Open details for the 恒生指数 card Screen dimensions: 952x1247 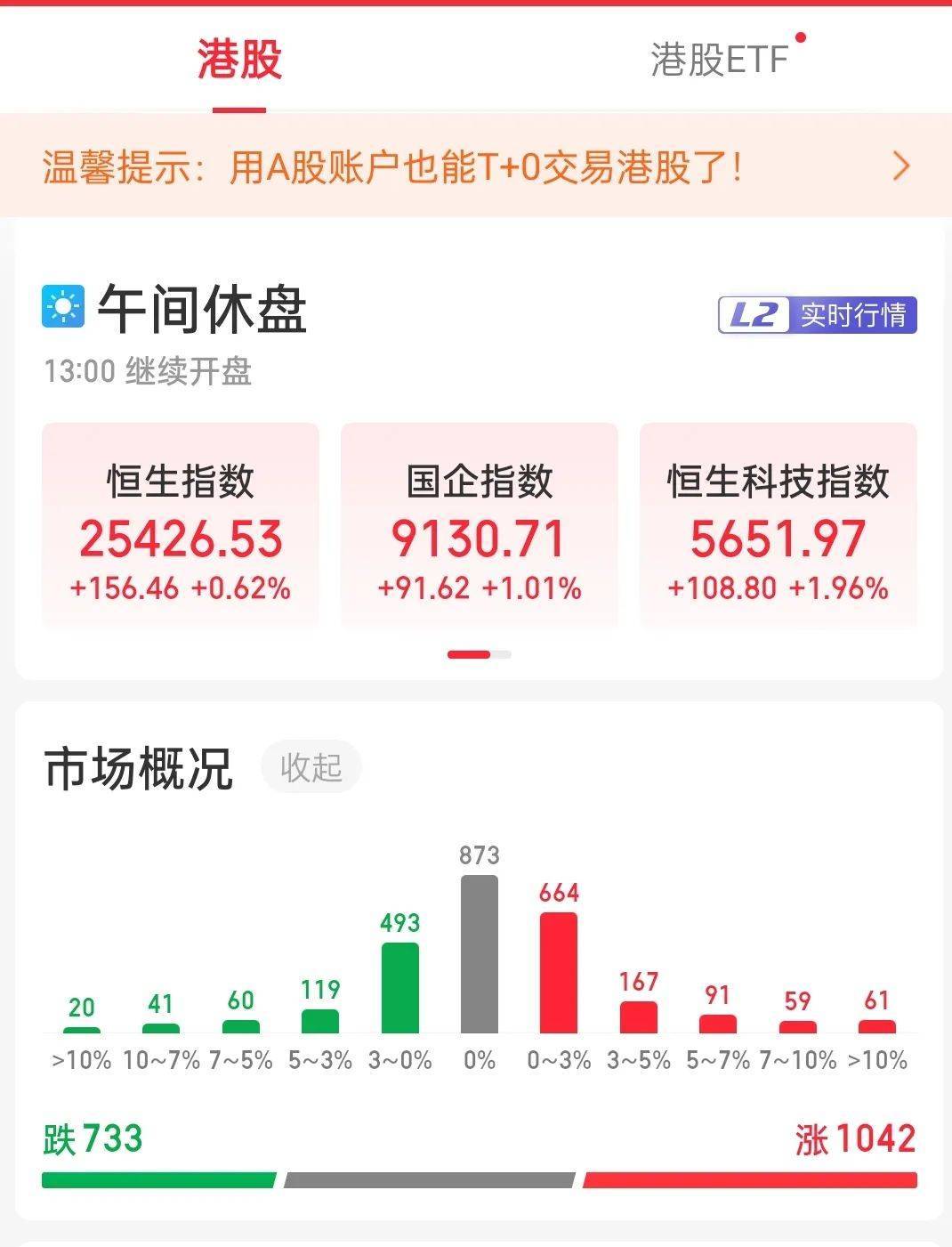[x=181, y=525]
